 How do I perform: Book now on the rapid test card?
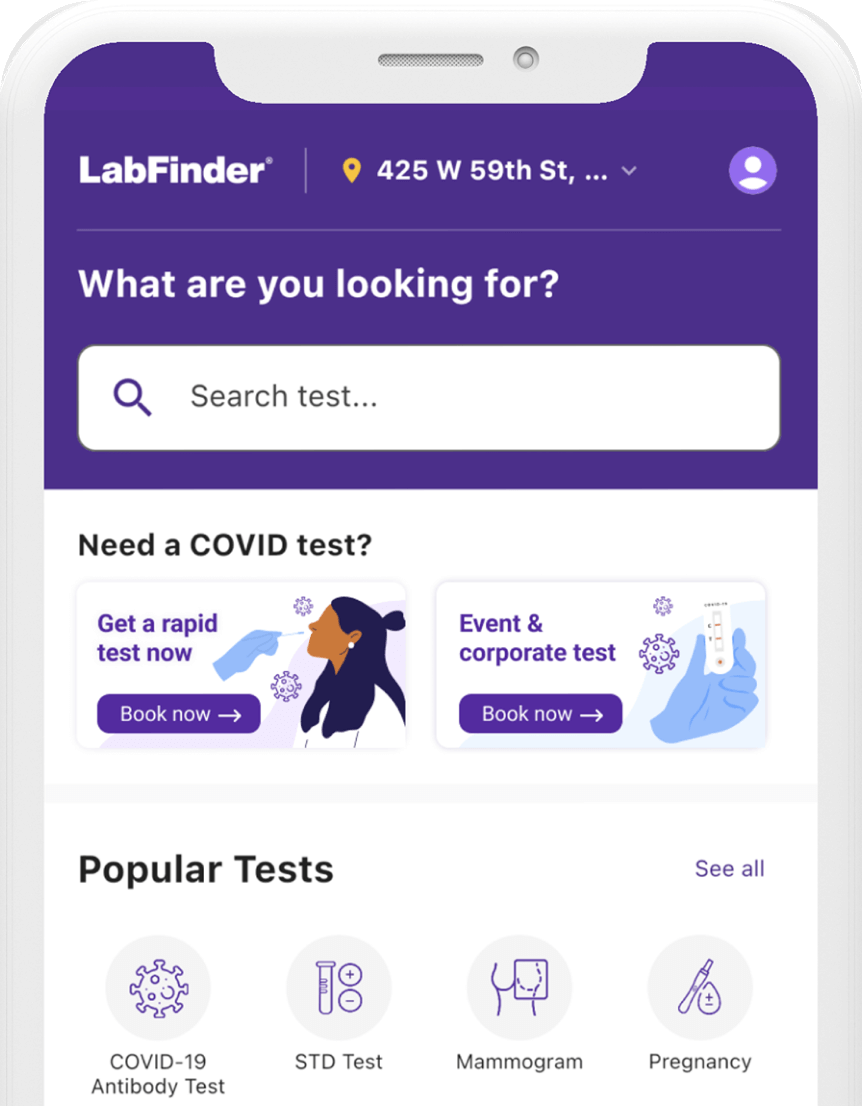tap(179, 714)
